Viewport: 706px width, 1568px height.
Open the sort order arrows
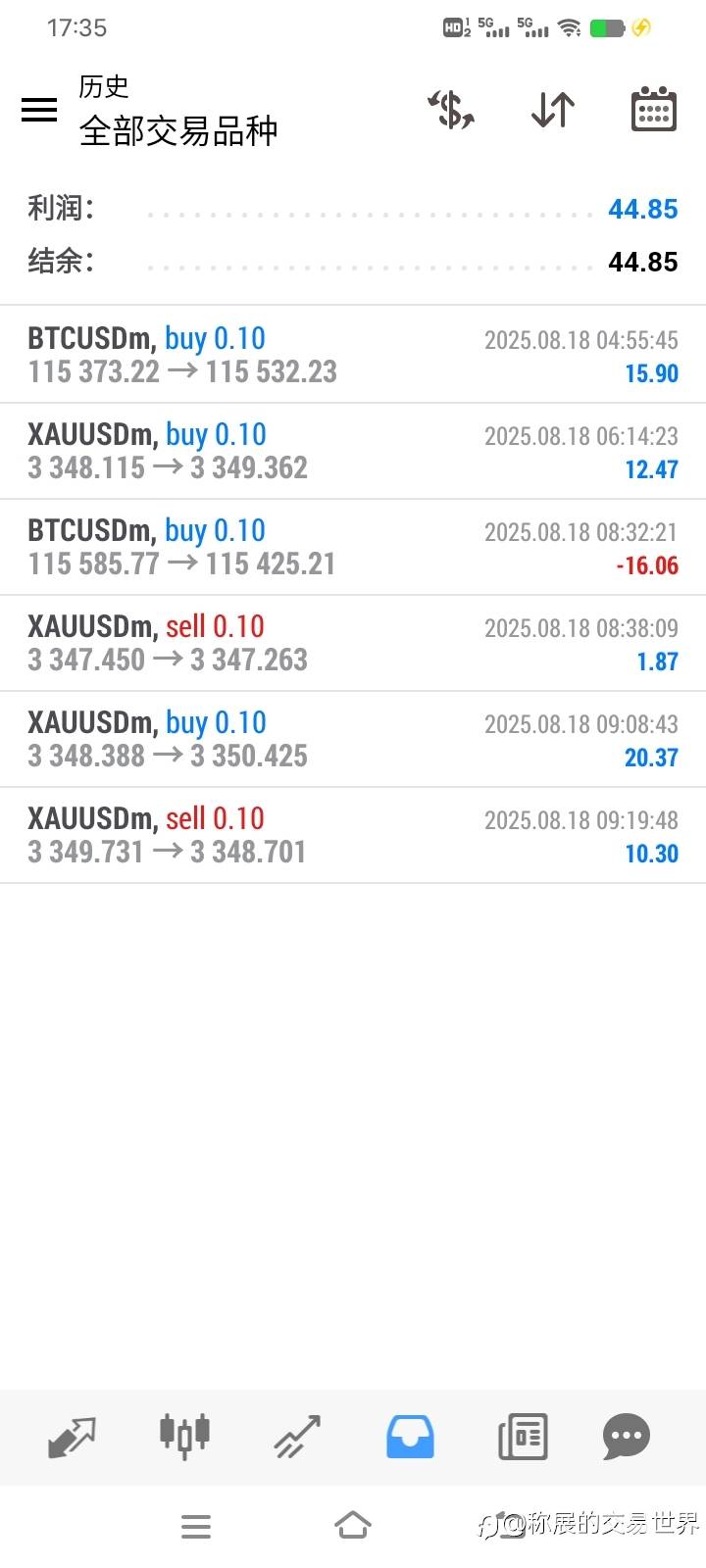click(x=553, y=110)
